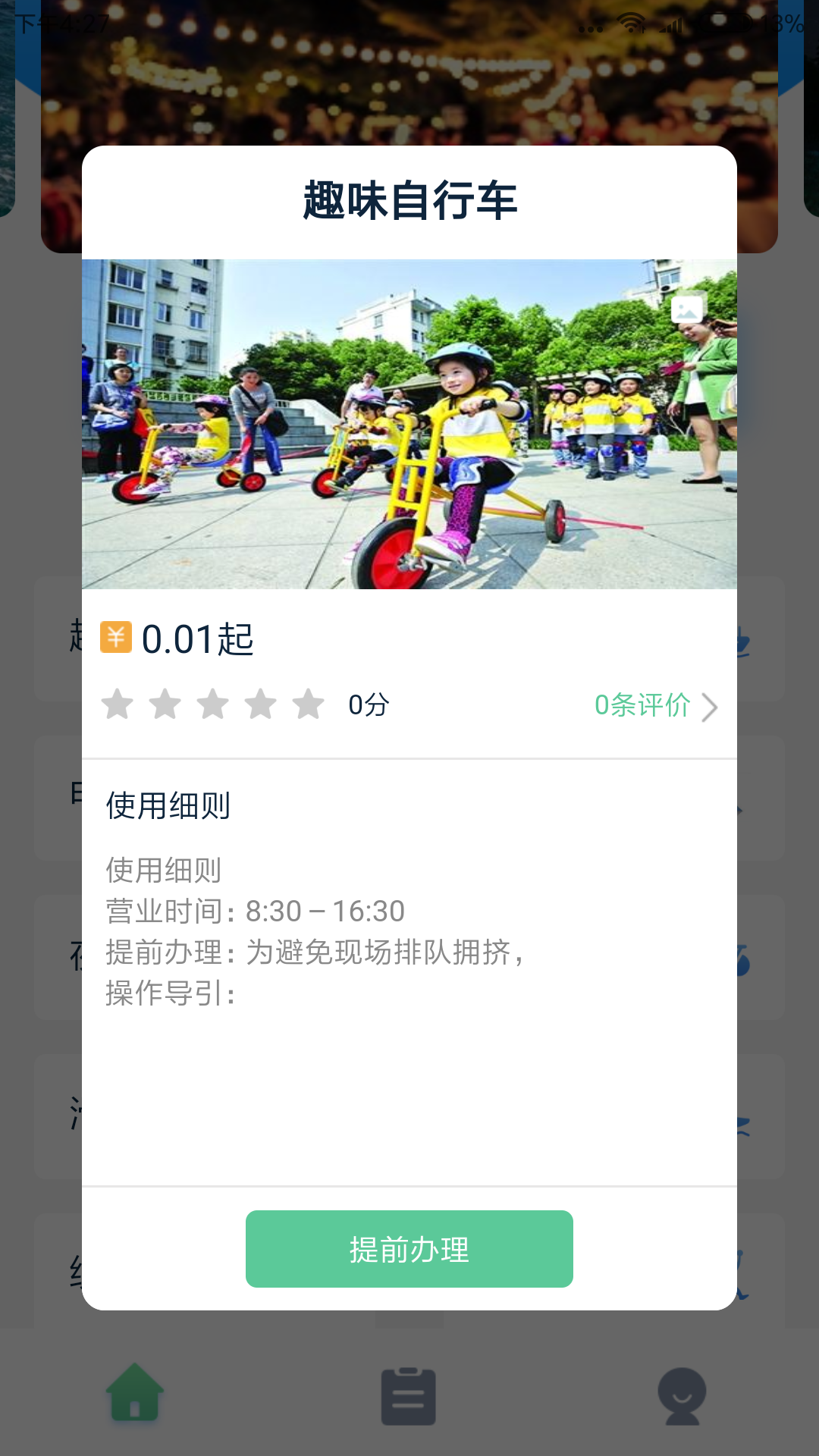Go to the home tab
Image resolution: width=819 pixels, height=1456 pixels.
135,1392
